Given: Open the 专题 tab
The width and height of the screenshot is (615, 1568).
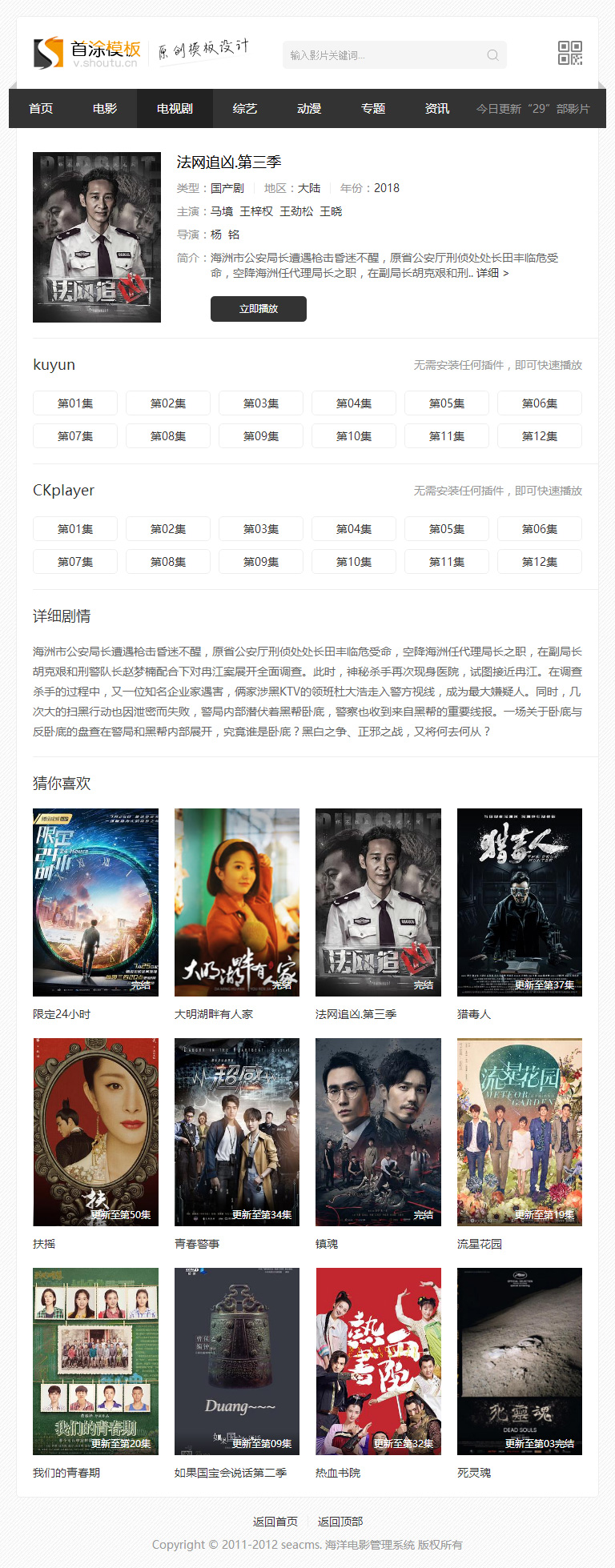Looking at the screenshot, I should click(x=373, y=109).
